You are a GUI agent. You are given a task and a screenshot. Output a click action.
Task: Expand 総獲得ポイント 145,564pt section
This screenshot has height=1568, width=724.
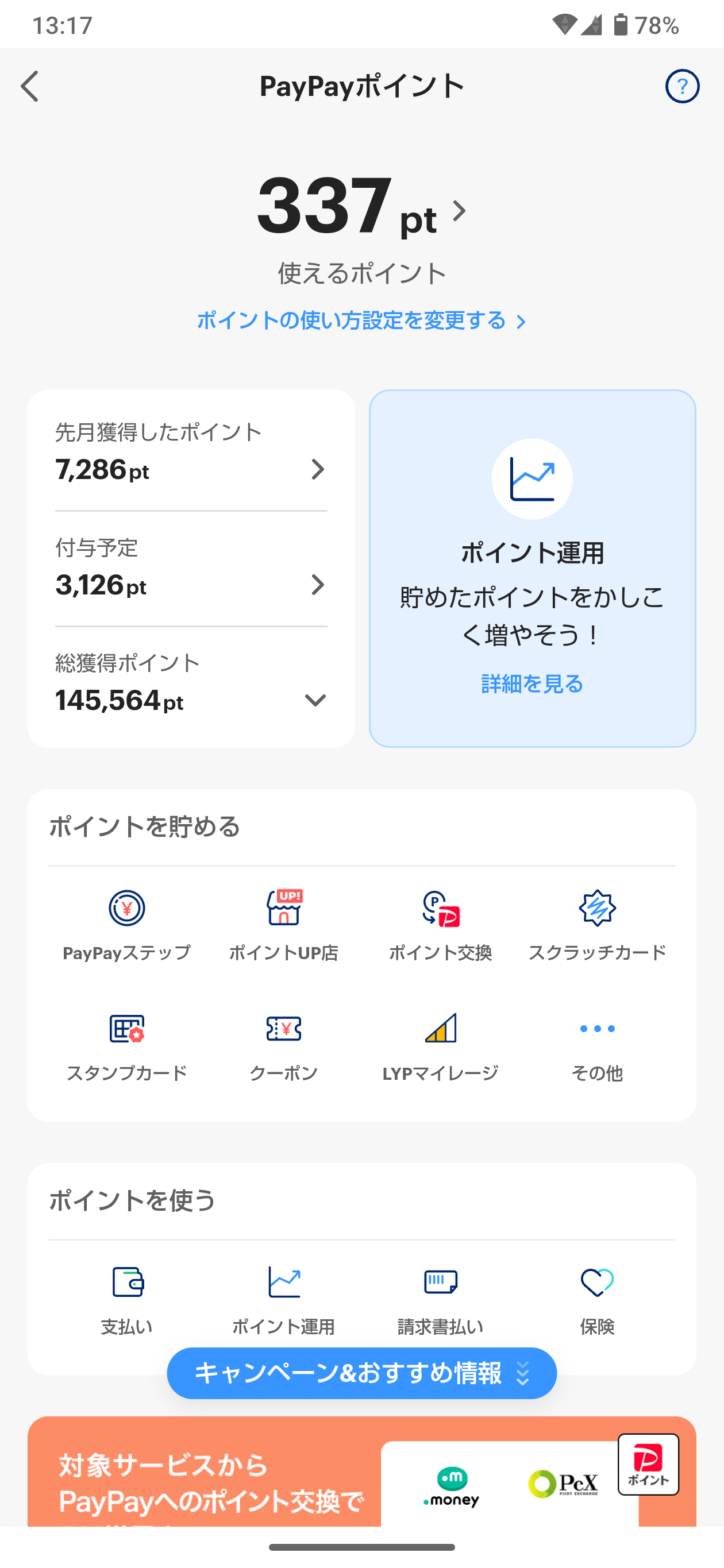pyautogui.click(x=191, y=684)
